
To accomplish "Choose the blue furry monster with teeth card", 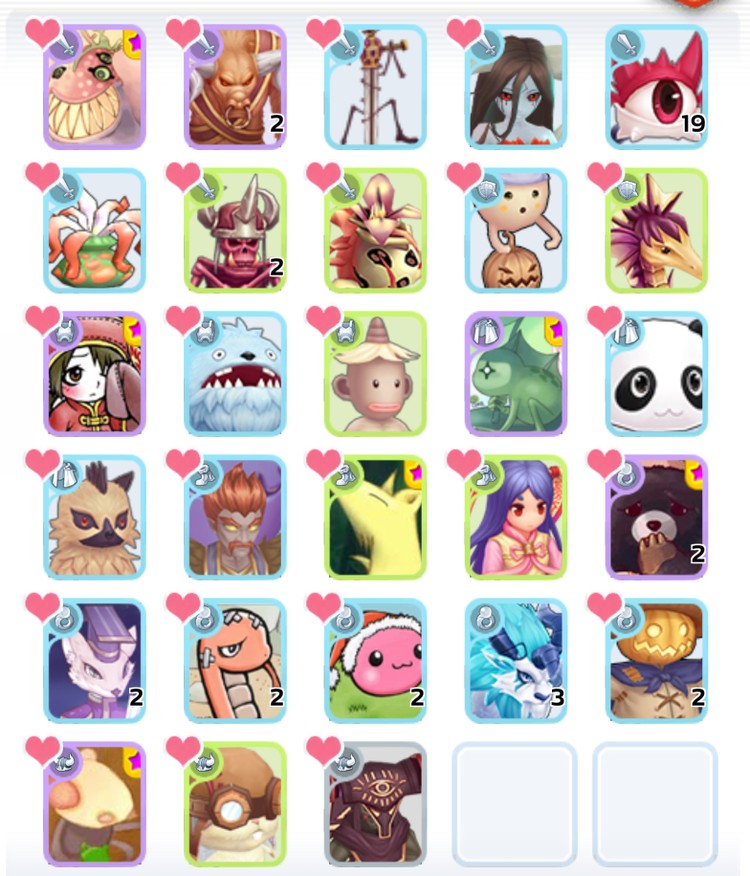I will [x=236, y=375].
